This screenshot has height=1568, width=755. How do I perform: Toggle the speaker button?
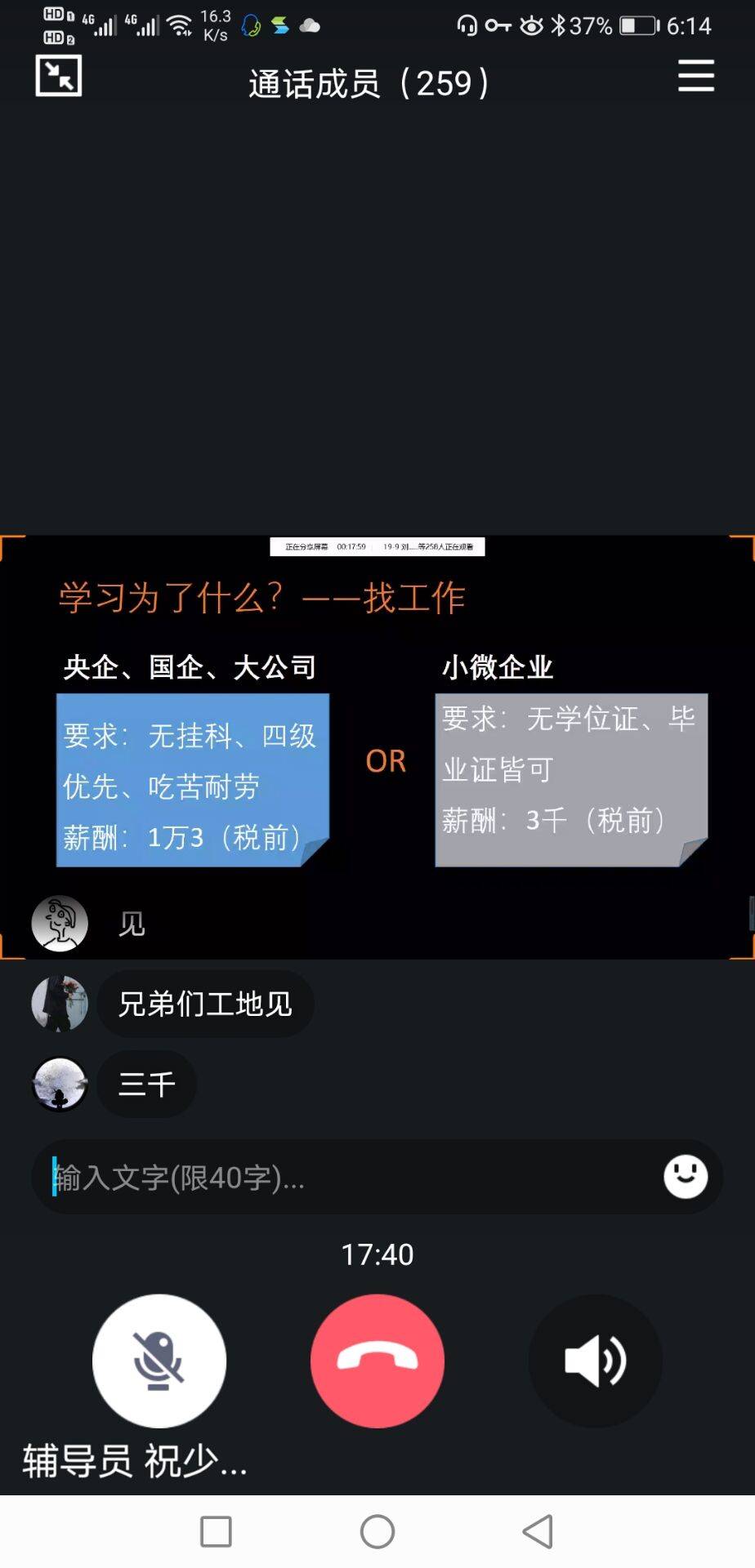[595, 1361]
